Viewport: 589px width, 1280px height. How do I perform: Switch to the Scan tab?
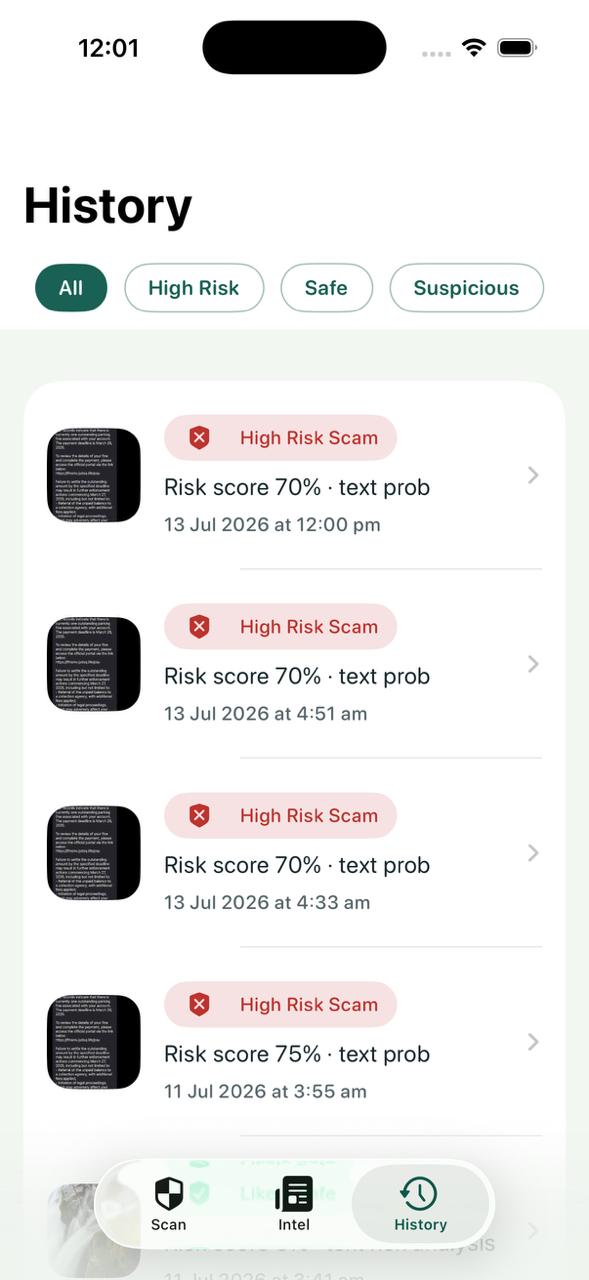(169, 1203)
